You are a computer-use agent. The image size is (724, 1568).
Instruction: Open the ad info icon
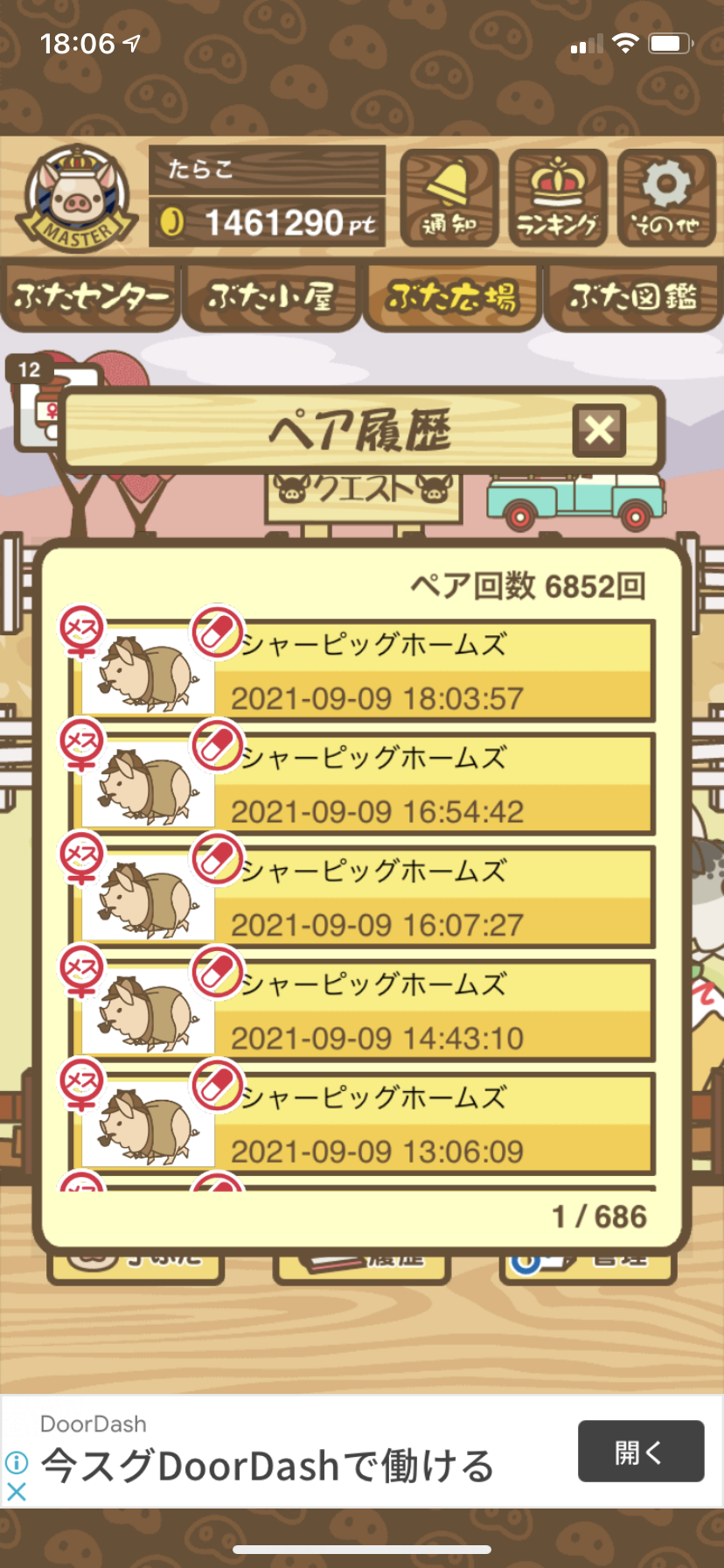click(17, 1462)
